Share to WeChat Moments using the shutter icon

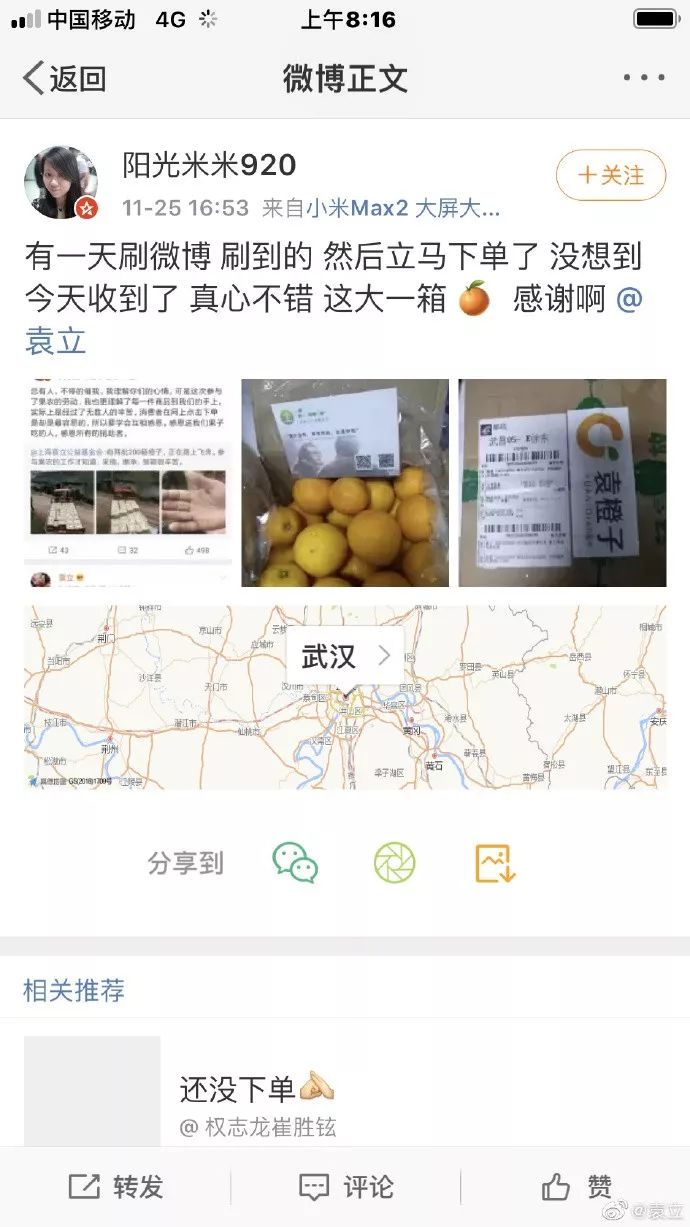[394, 862]
